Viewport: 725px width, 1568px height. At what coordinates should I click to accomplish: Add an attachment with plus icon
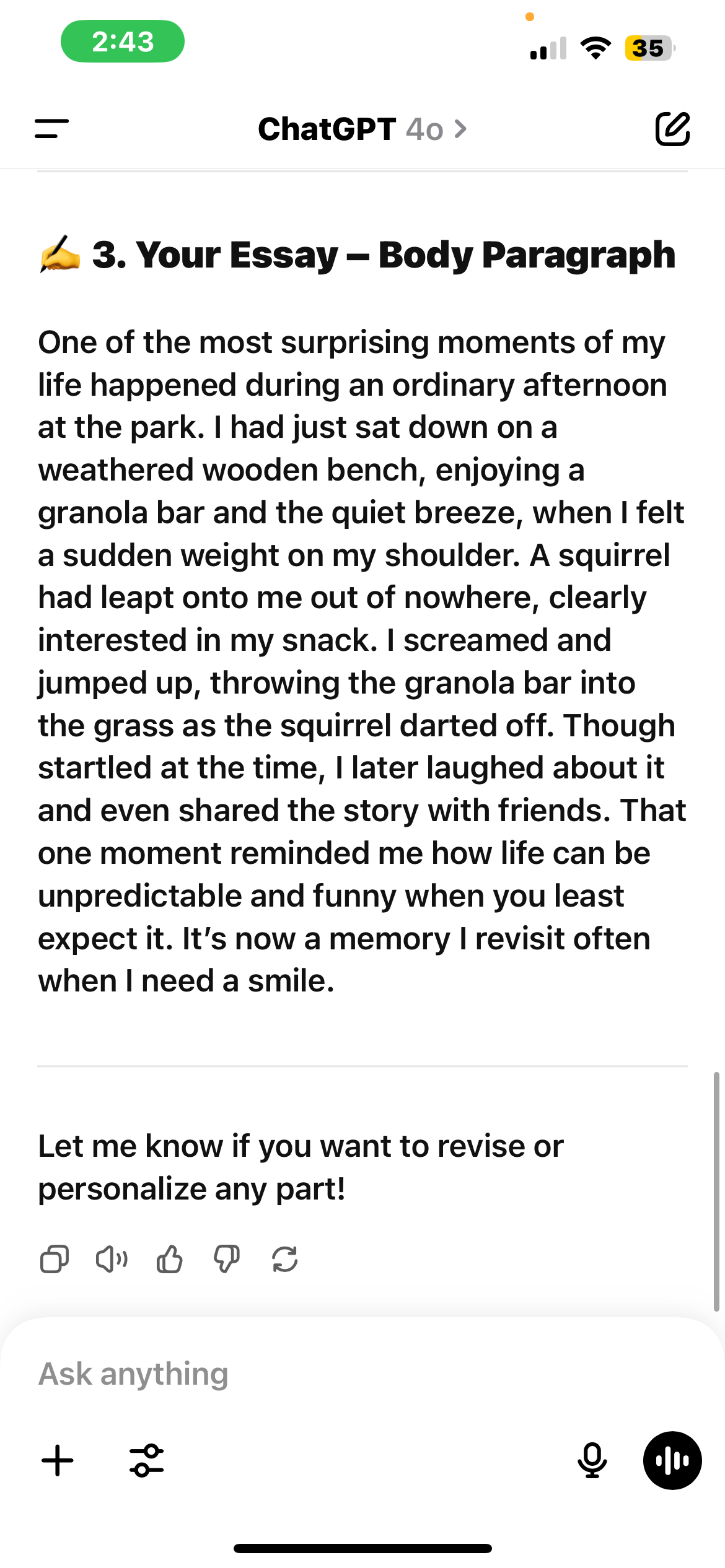pyautogui.click(x=58, y=1461)
